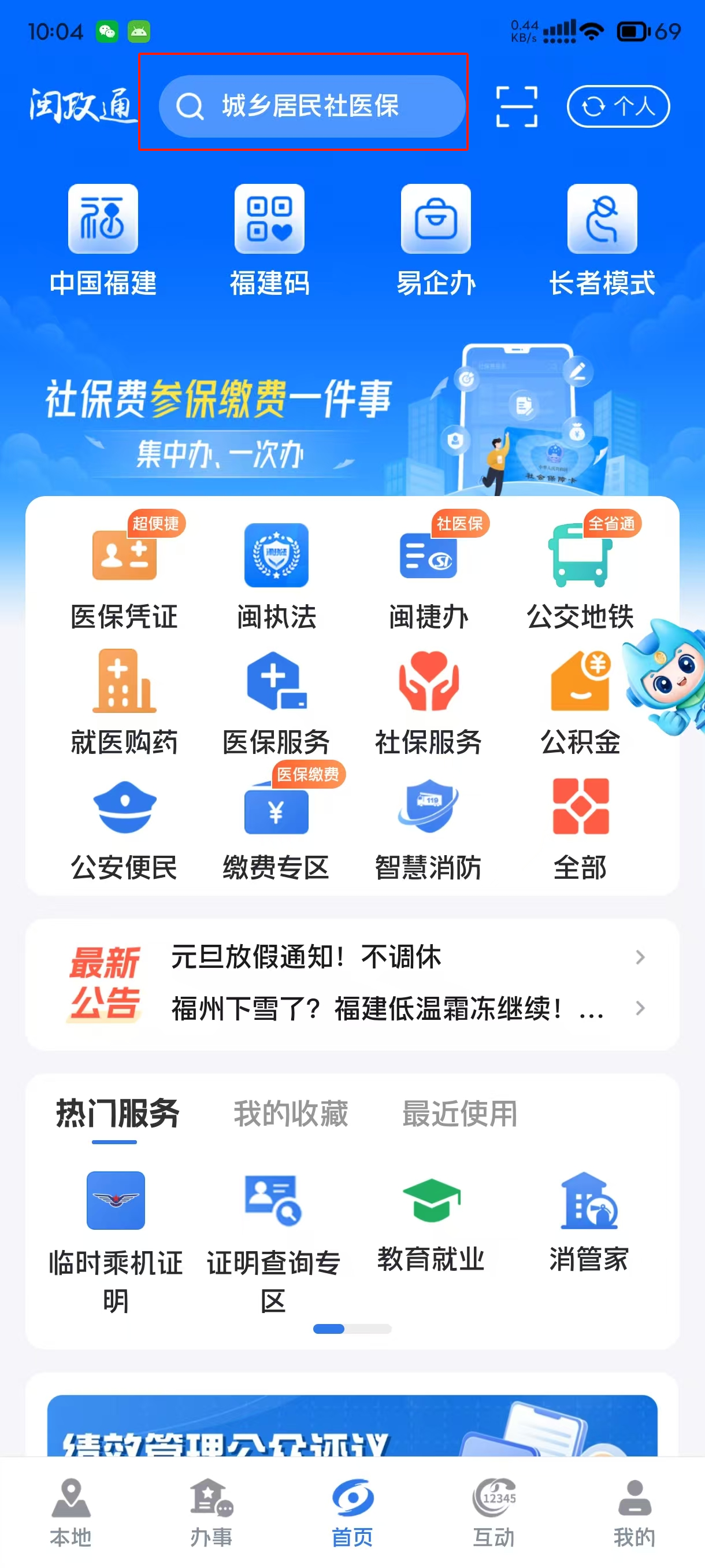View 全部 services

click(580, 828)
